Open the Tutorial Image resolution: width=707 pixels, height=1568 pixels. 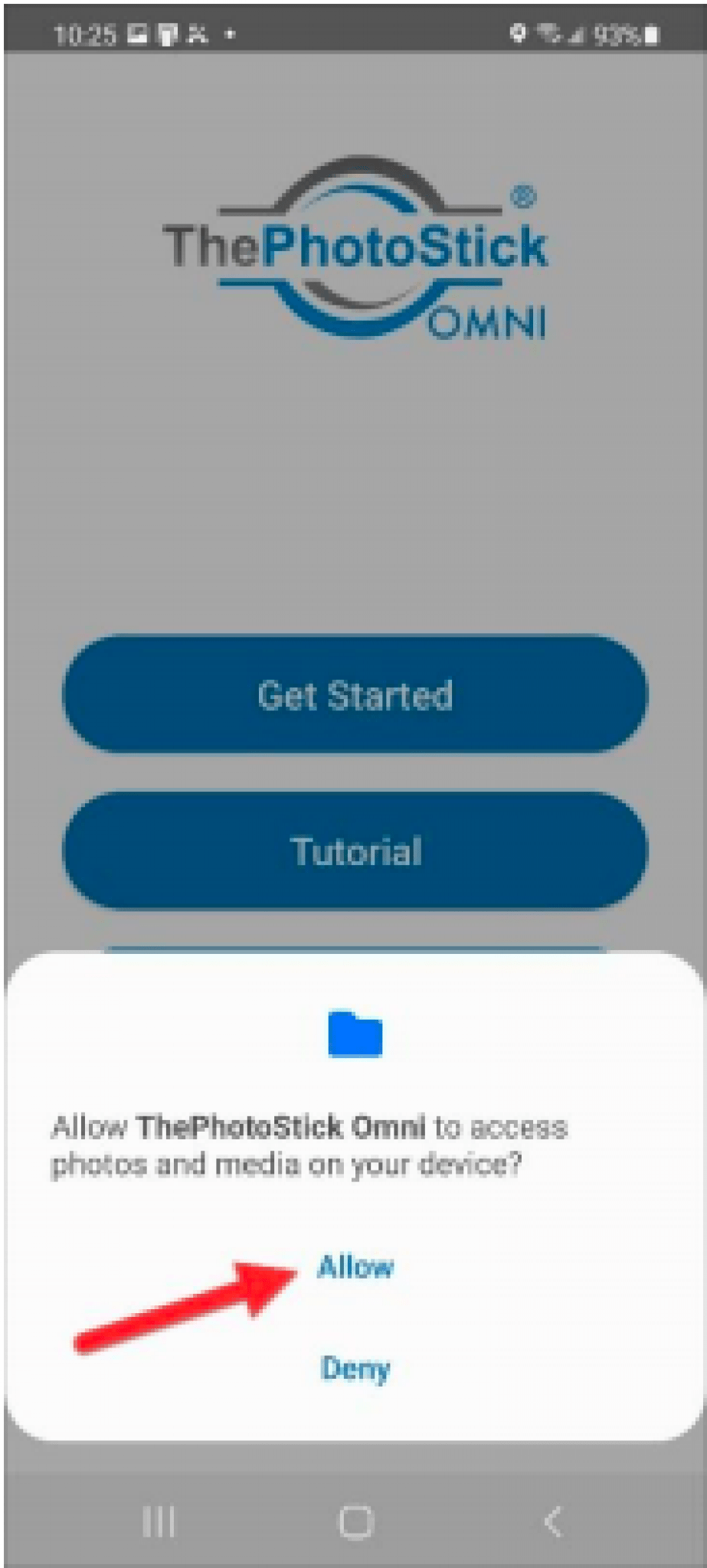pyautogui.click(x=355, y=851)
